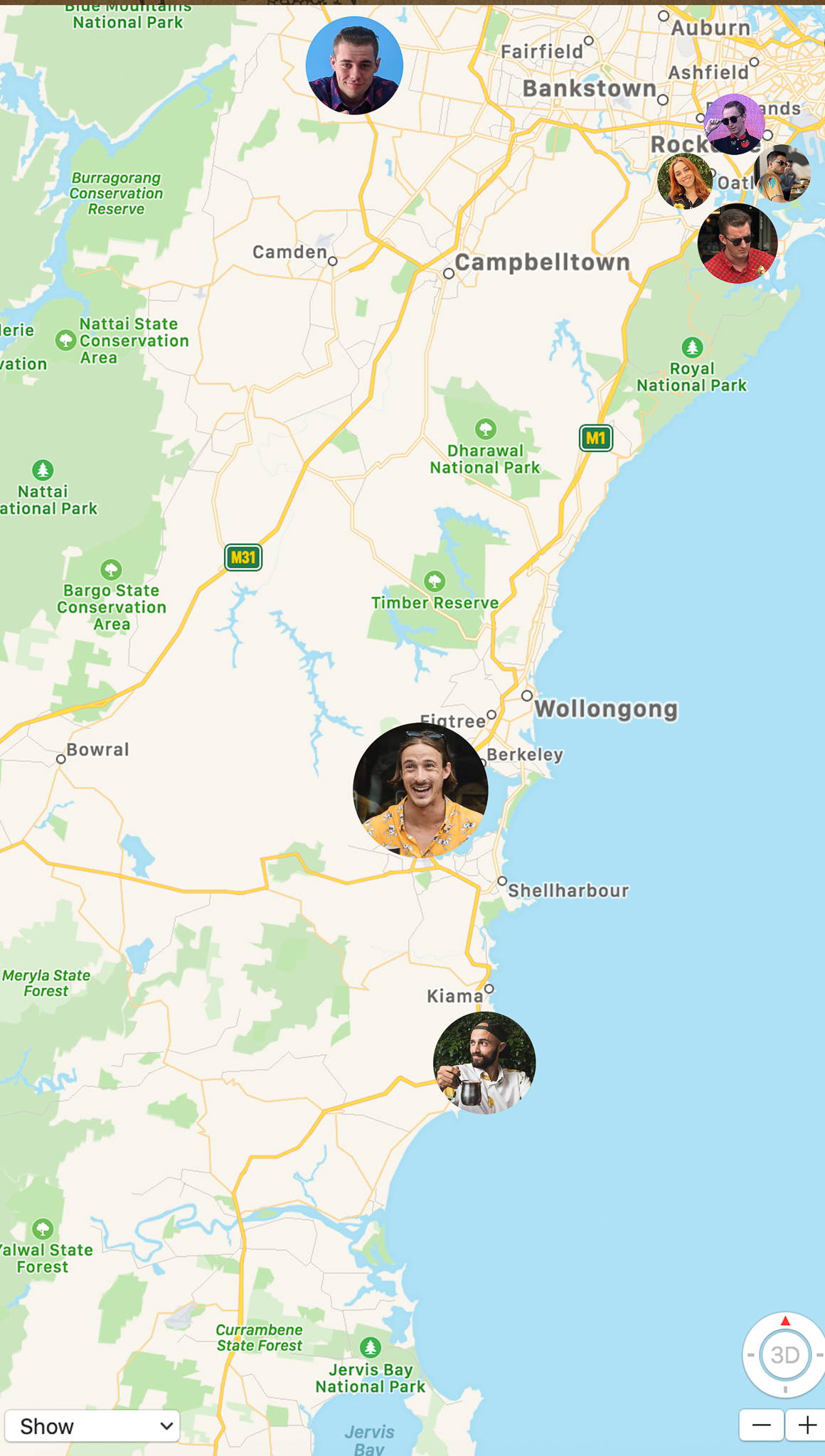
Task: Select the friend pin above Camden
Action: (x=354, y=65)
